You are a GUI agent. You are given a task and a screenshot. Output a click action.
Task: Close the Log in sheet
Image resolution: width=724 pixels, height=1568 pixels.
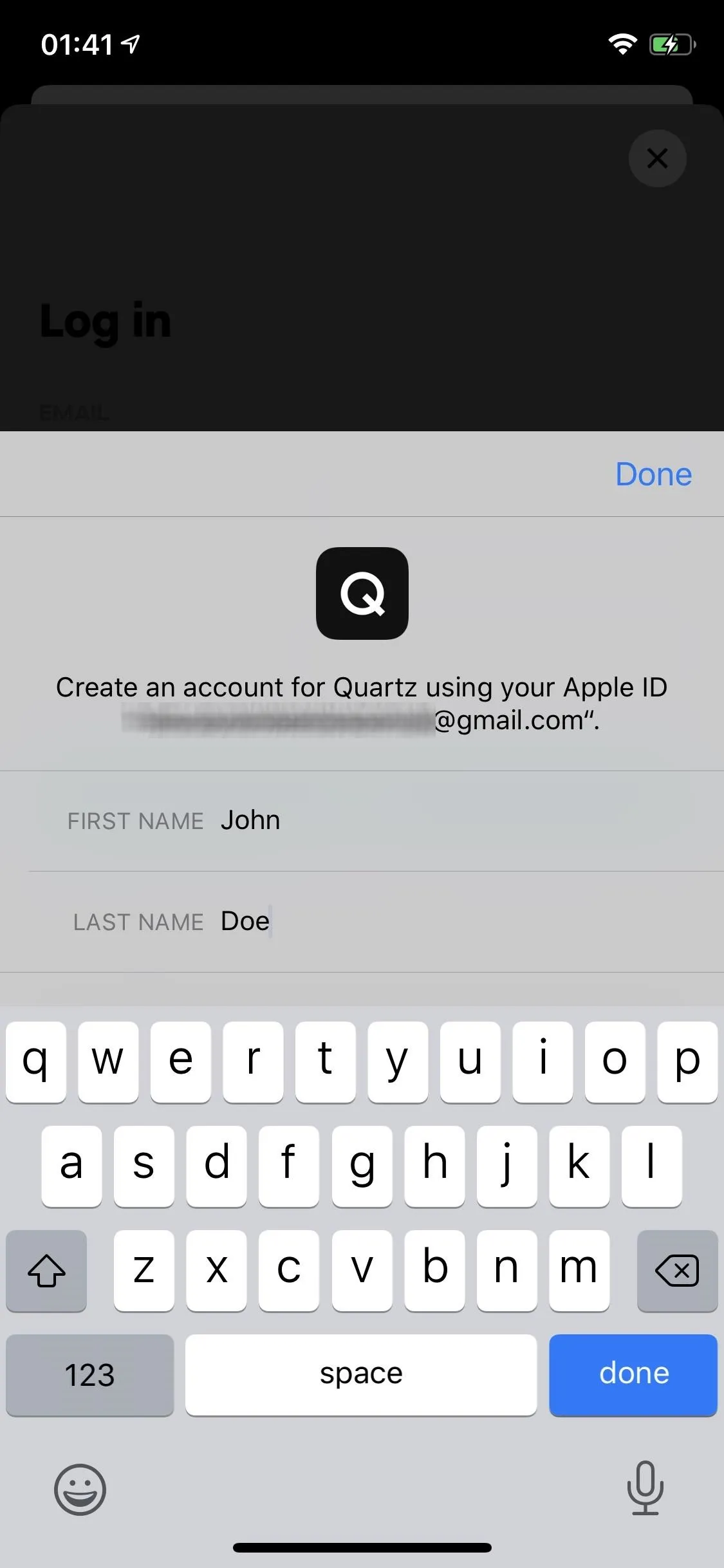point(657,158)
